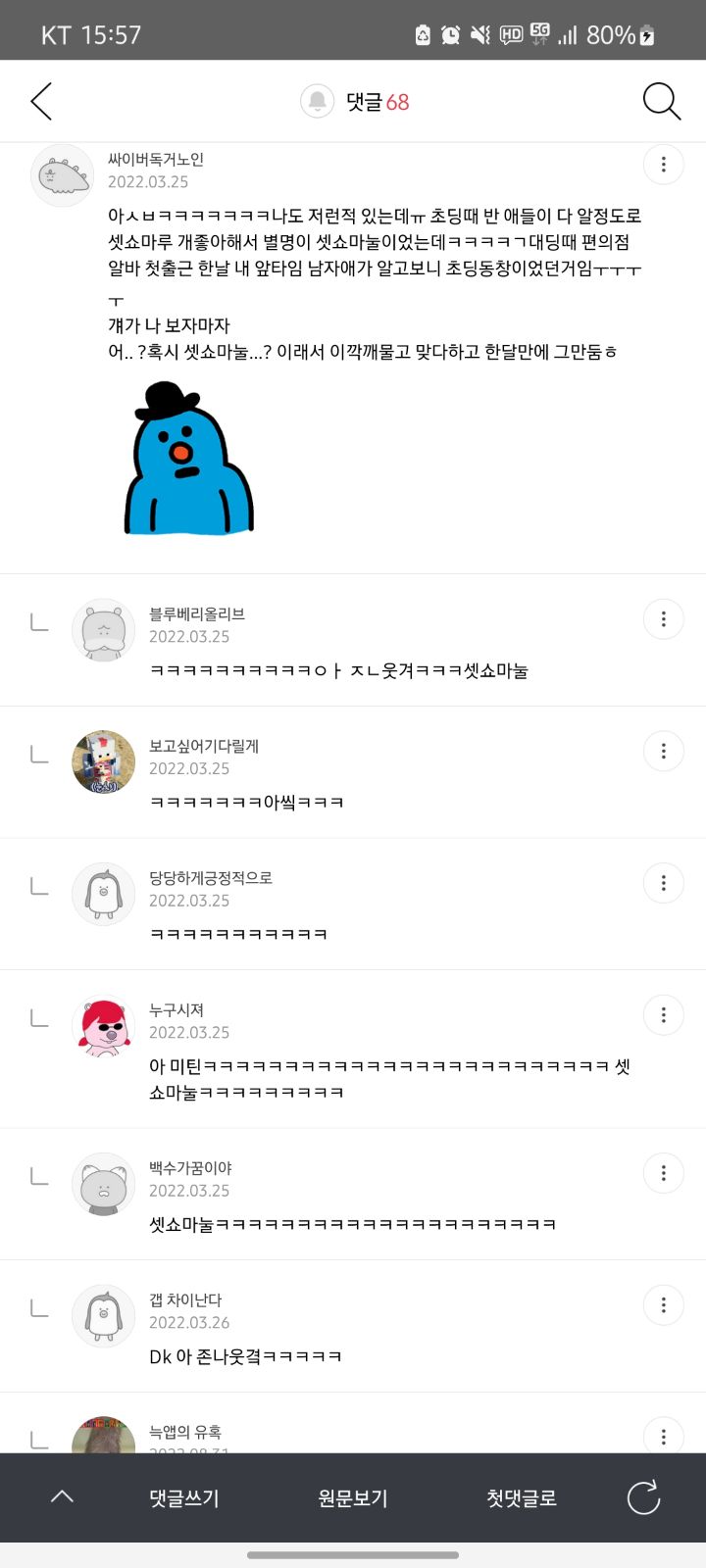This screenshot has height=1568, width=706.
Task: Open search with the magnifier icon
Action: click(x=661, y=101)
